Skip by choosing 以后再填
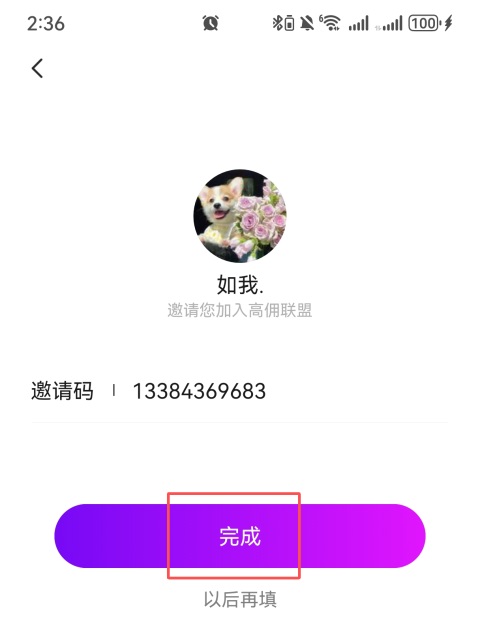480x628 pixels. 240,600
